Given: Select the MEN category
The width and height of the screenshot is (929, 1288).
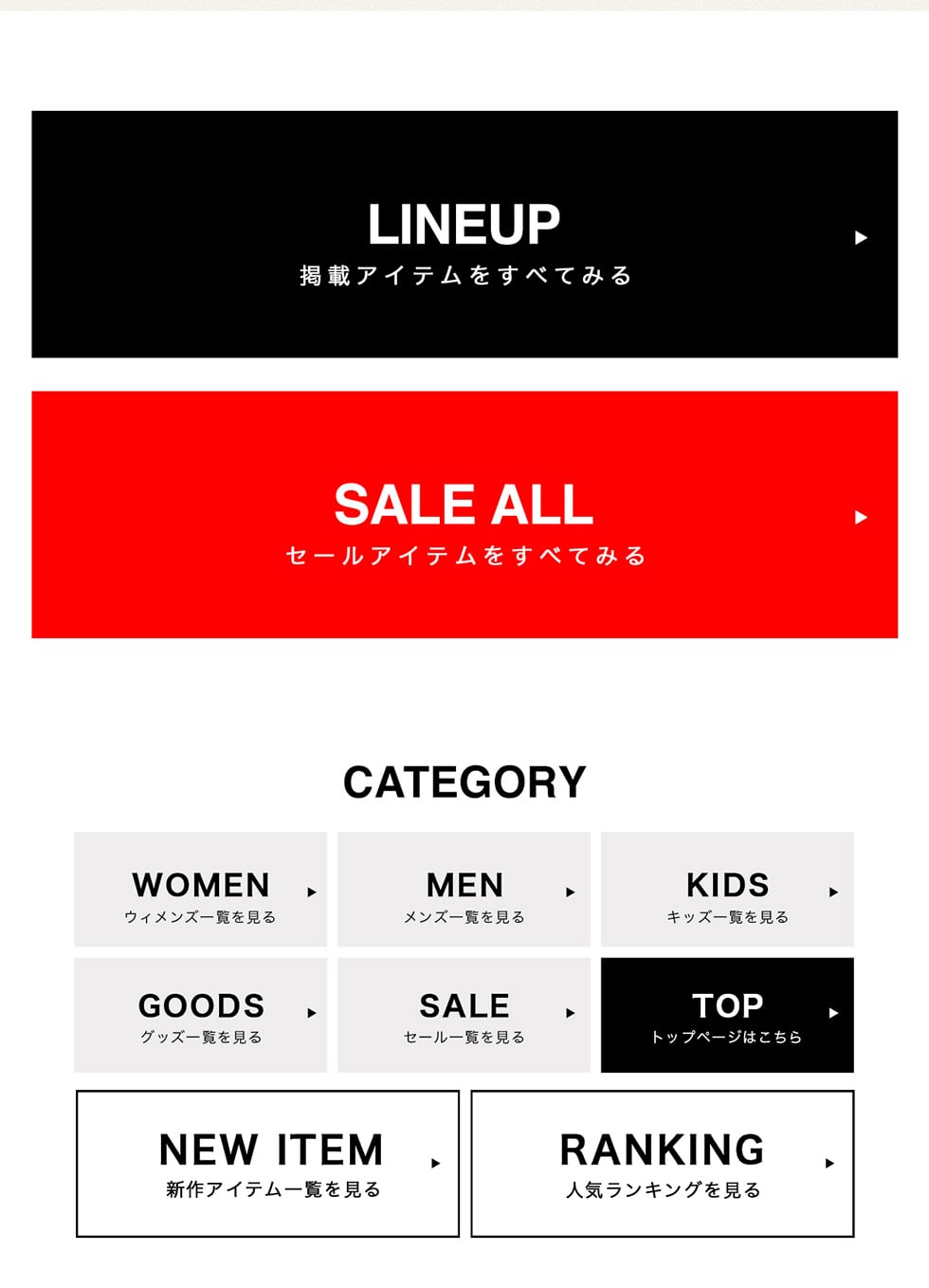Looking at the screenshot, I should pos(464,890).
